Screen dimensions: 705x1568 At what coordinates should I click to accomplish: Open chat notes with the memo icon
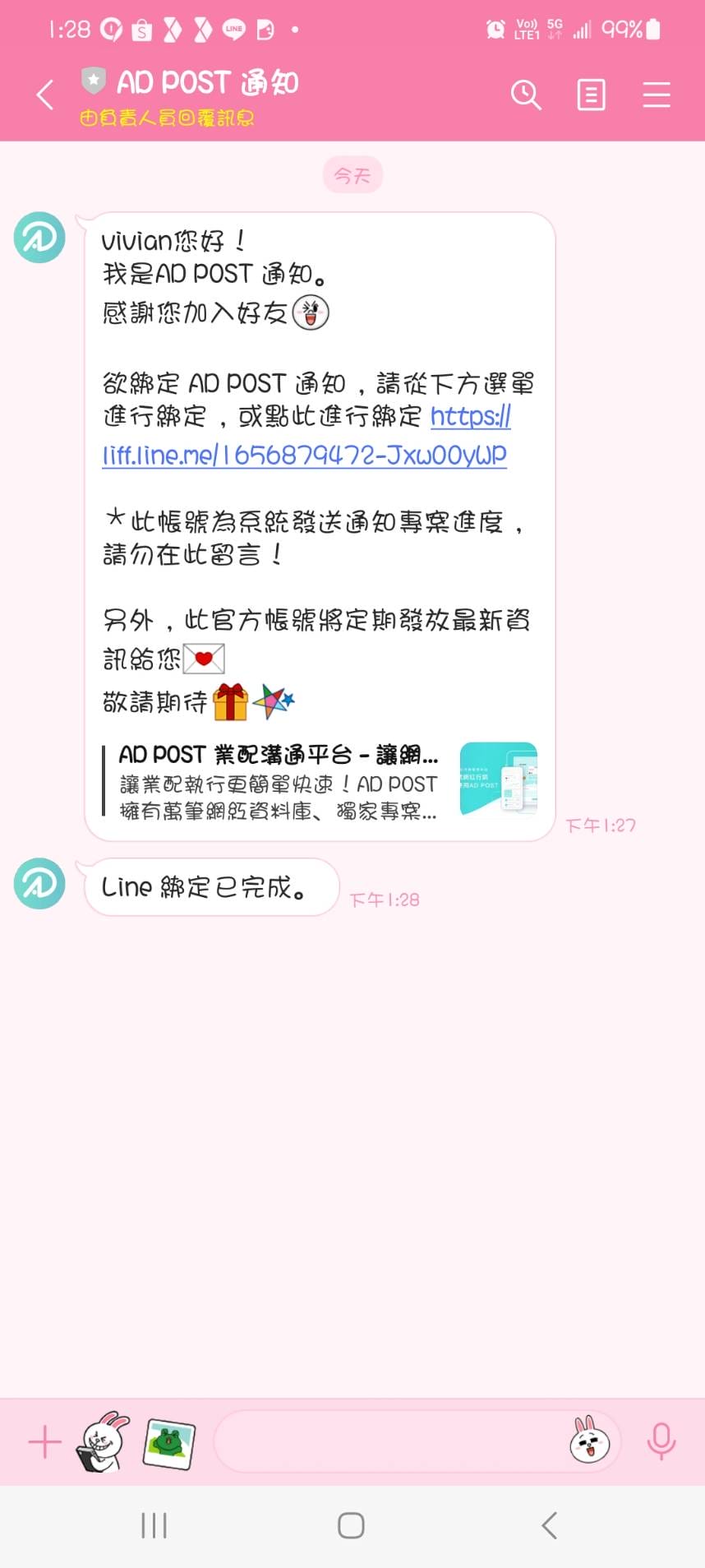tap(591, 95)
